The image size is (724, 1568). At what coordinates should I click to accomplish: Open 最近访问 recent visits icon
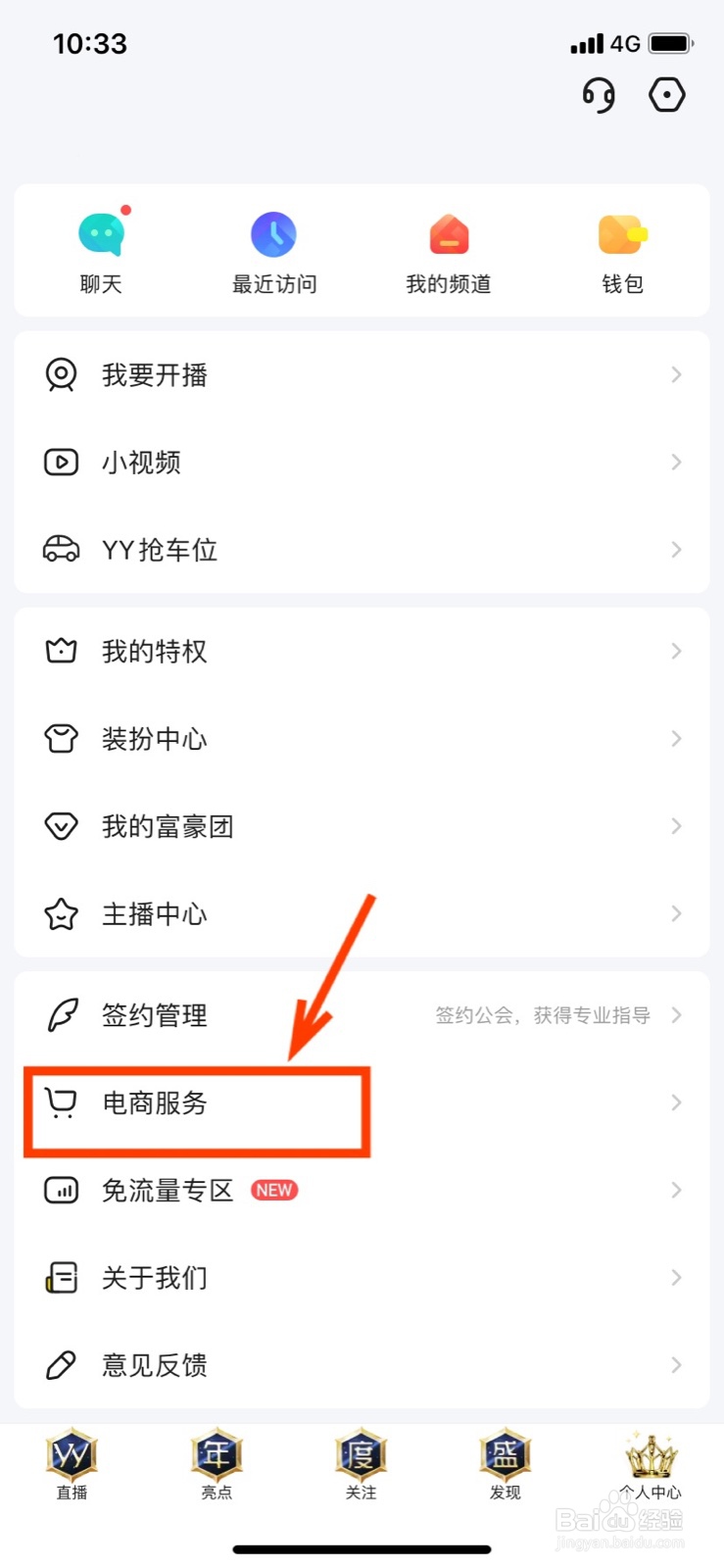tap(274, 235)
